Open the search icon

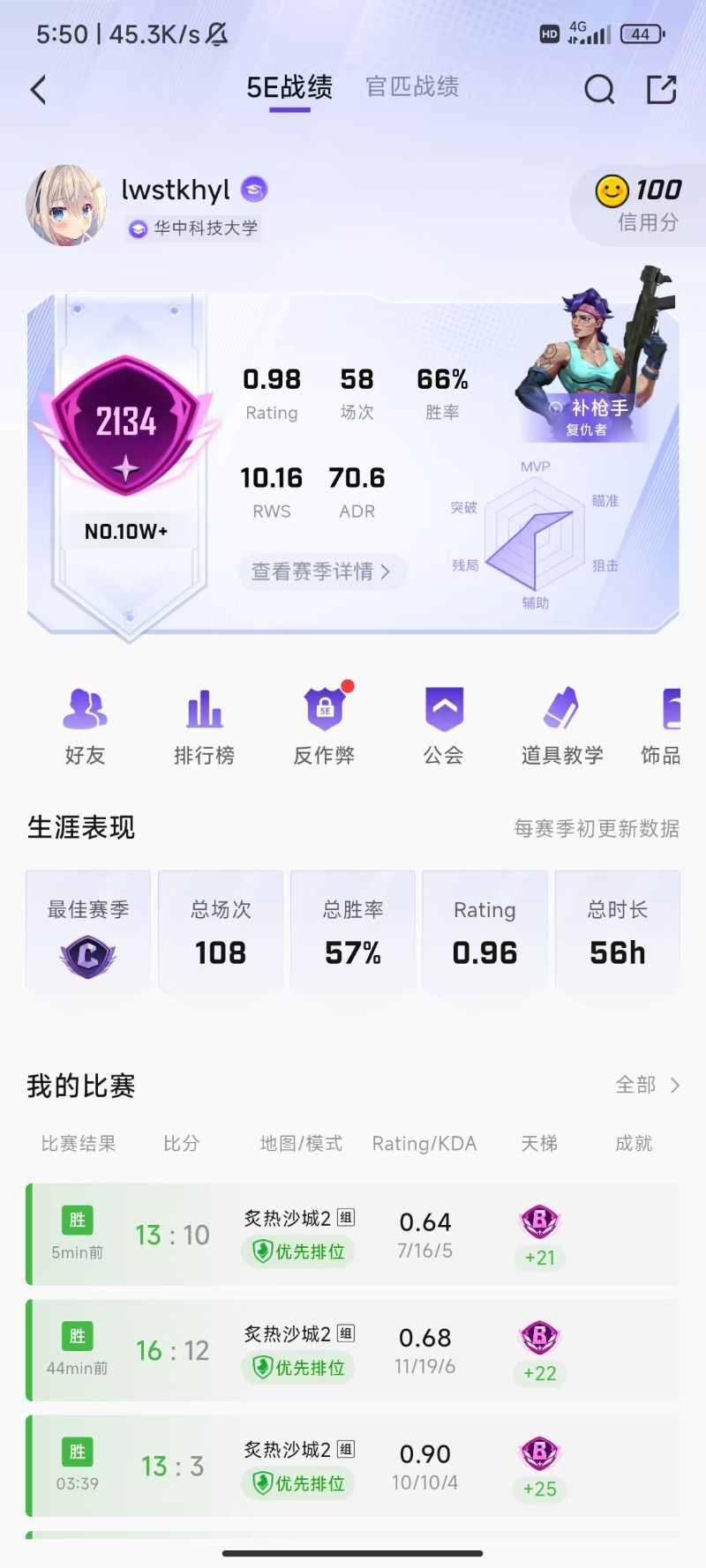[599, 89]
